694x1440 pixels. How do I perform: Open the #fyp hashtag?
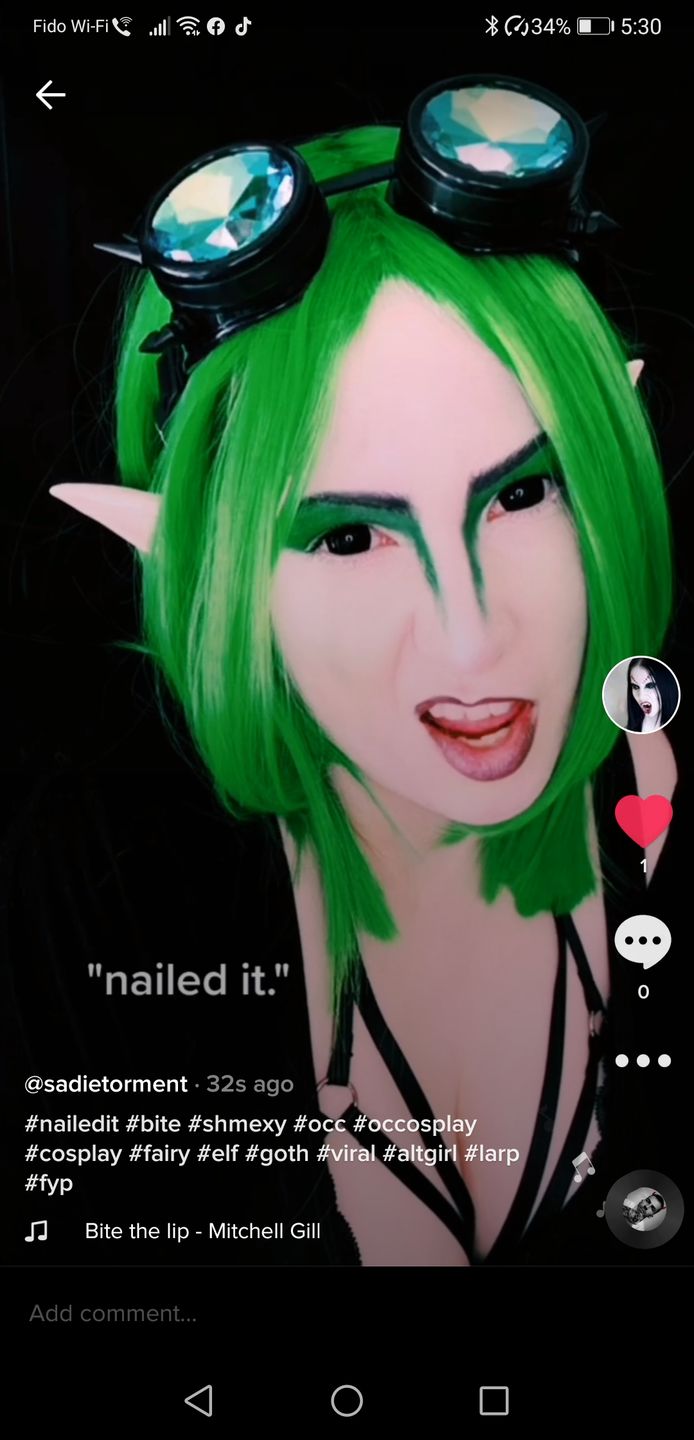tap(48, 1183)
